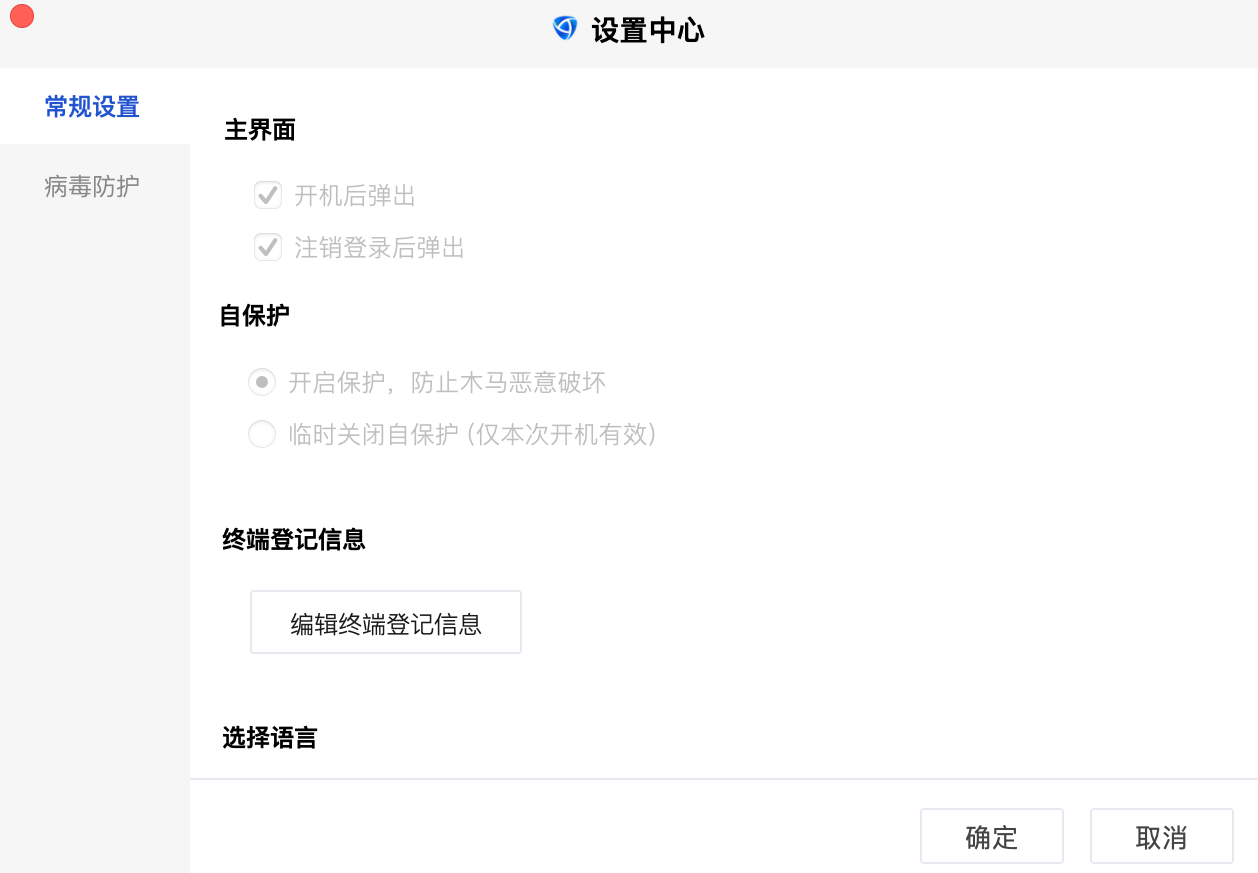Screen dimensions: 1258x873
Task: Confirm settings with 确定
Action: [x=992, y=836]
